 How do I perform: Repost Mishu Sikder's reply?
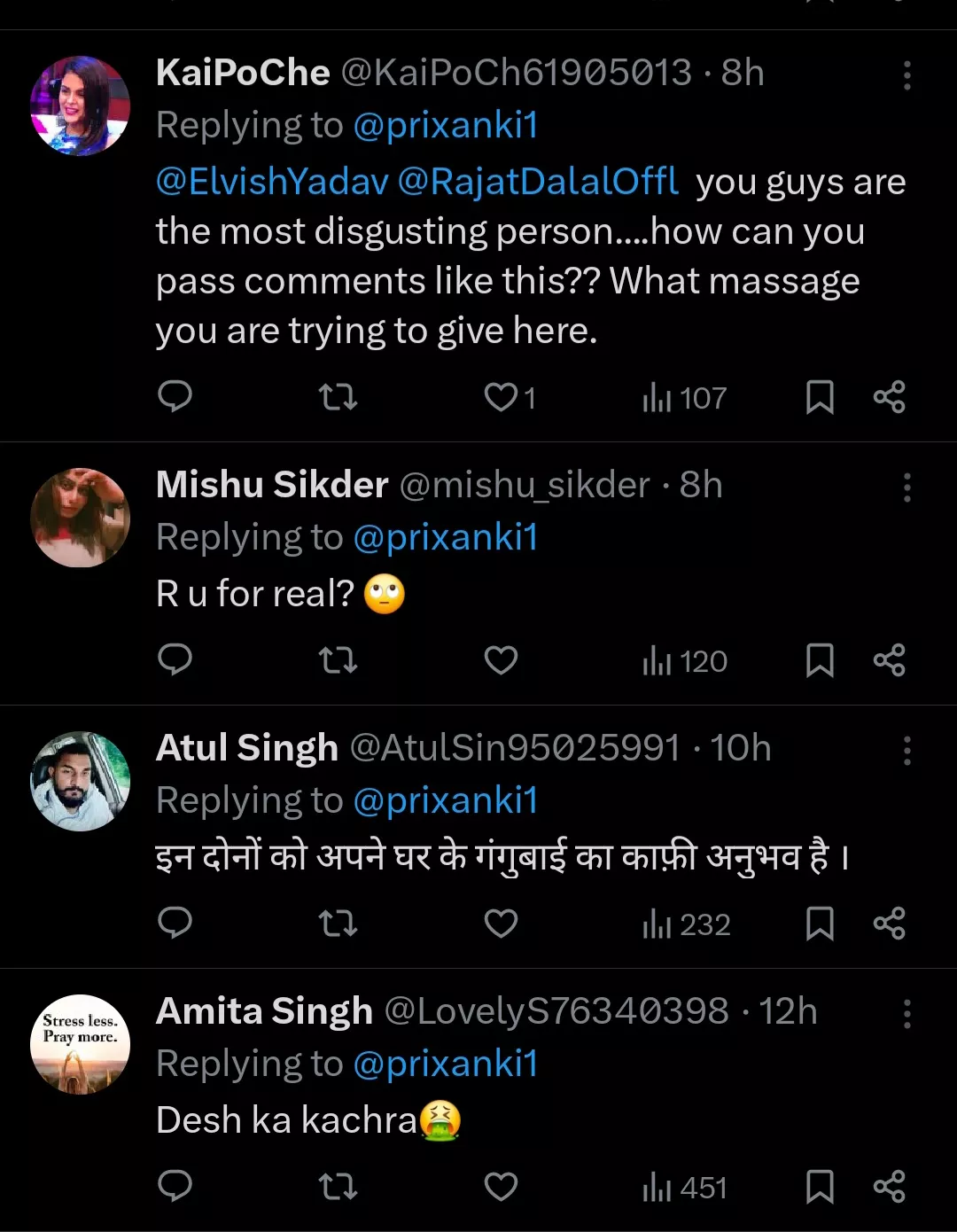click(338, 660)
